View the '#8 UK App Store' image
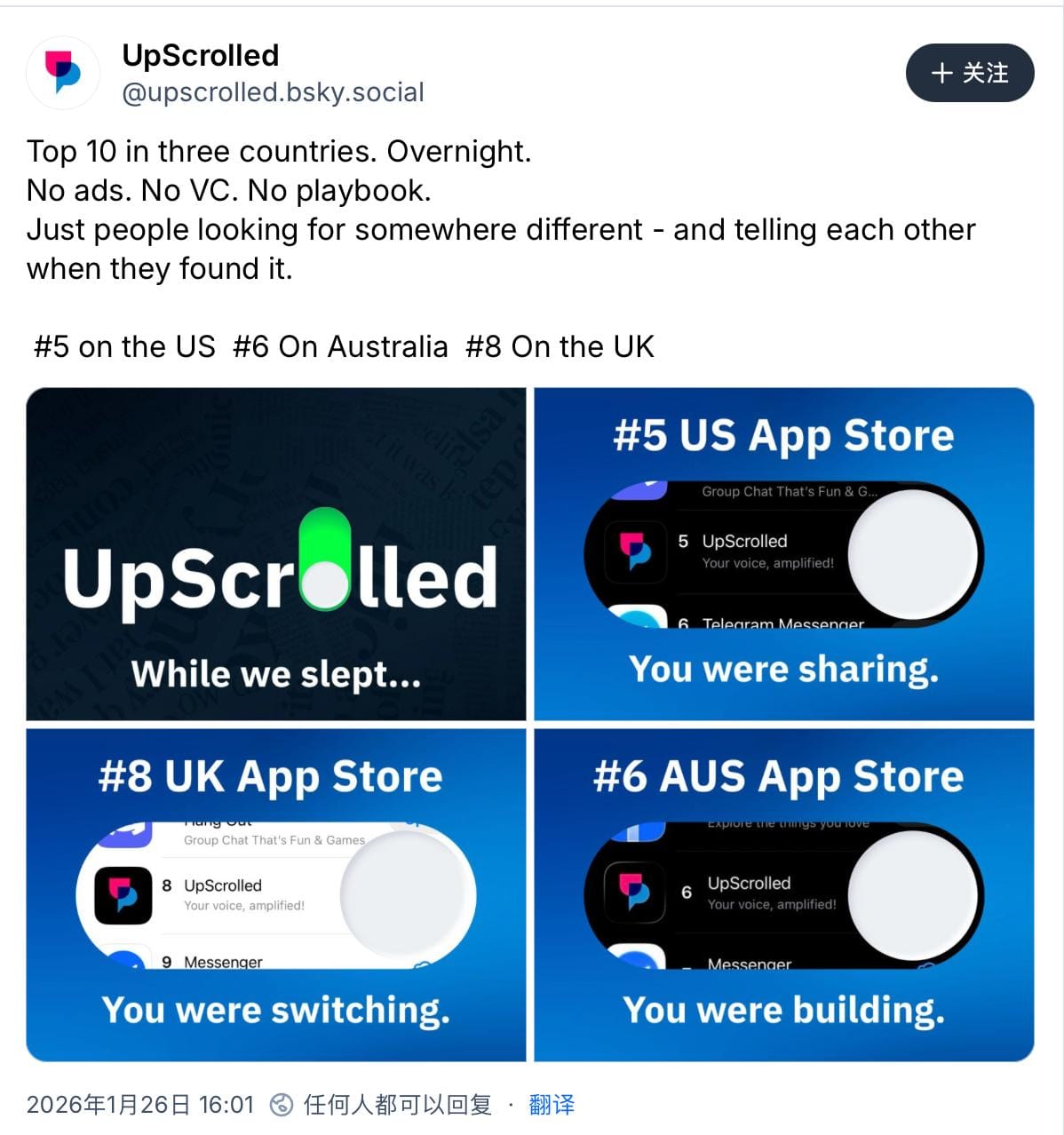Screen dimensions: 1064x1135 pos(276,895)
